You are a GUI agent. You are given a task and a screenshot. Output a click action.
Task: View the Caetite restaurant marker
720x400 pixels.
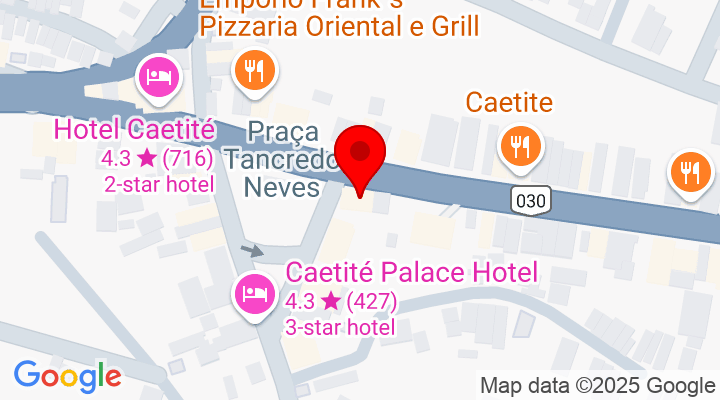coord(518,145)
